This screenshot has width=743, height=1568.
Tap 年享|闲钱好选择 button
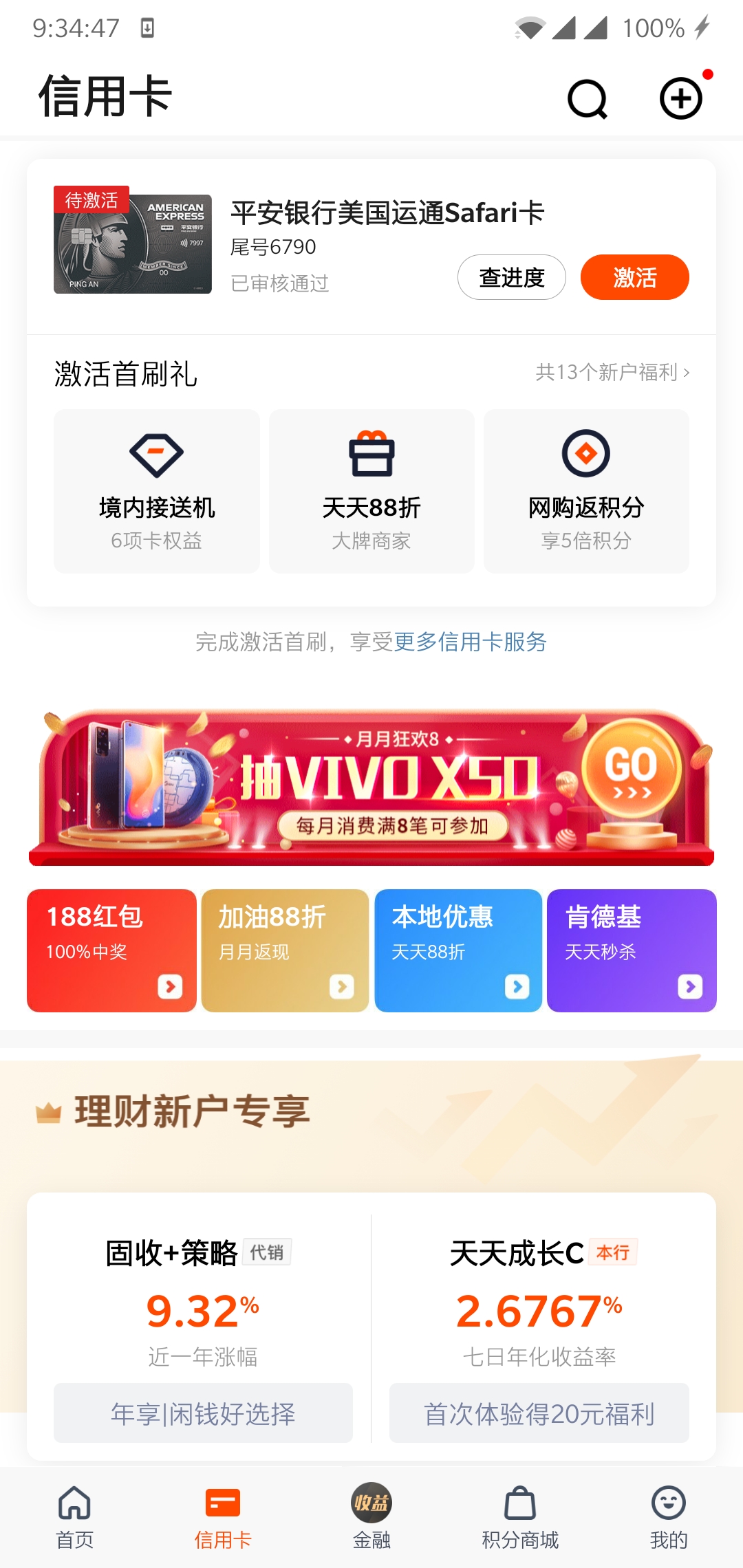pyautogui.click(x=203, y=1413)
